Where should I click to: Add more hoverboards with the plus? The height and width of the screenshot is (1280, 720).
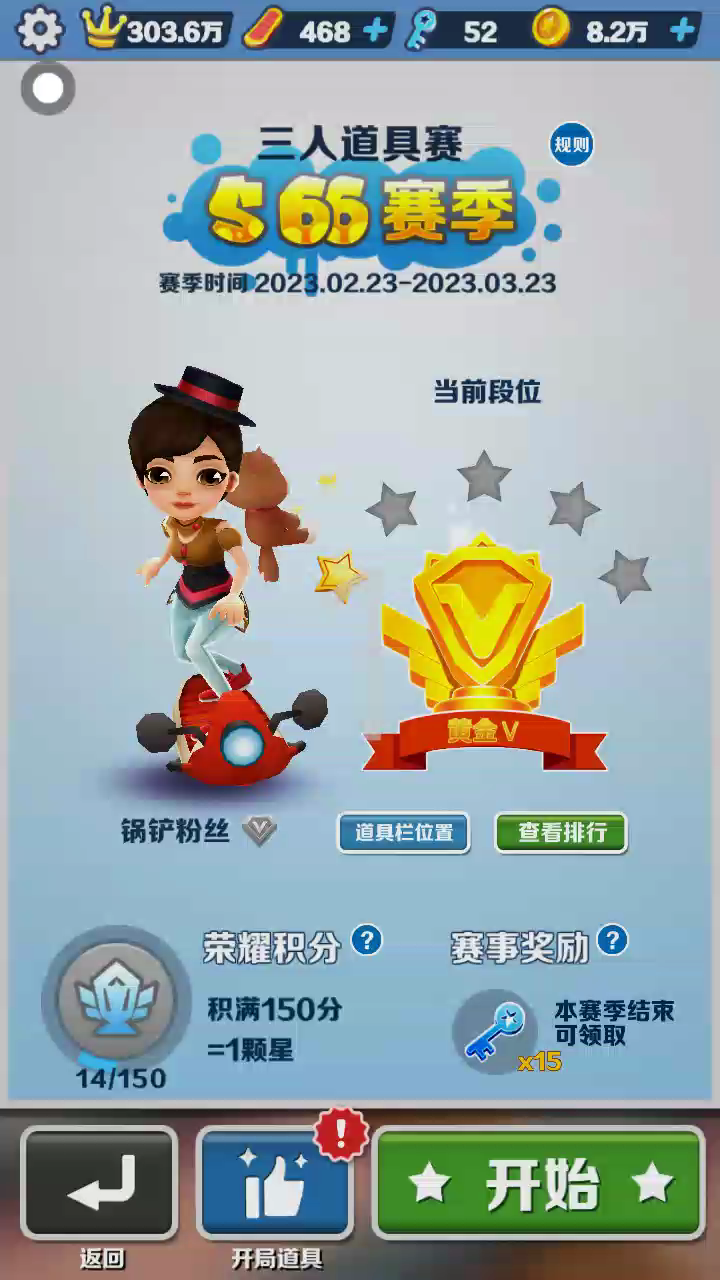(x=376, y=31)
